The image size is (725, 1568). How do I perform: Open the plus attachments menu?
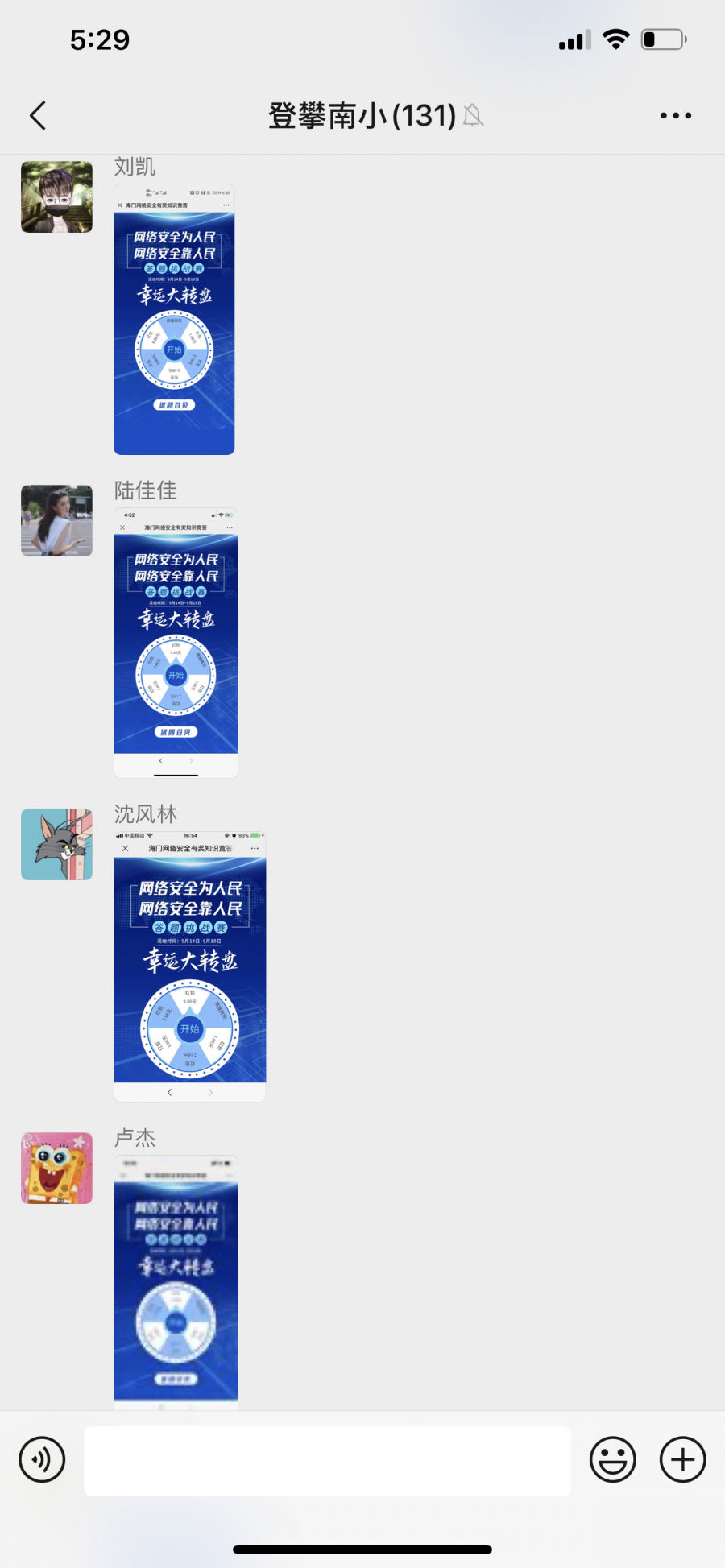[x=682, y=1459]
